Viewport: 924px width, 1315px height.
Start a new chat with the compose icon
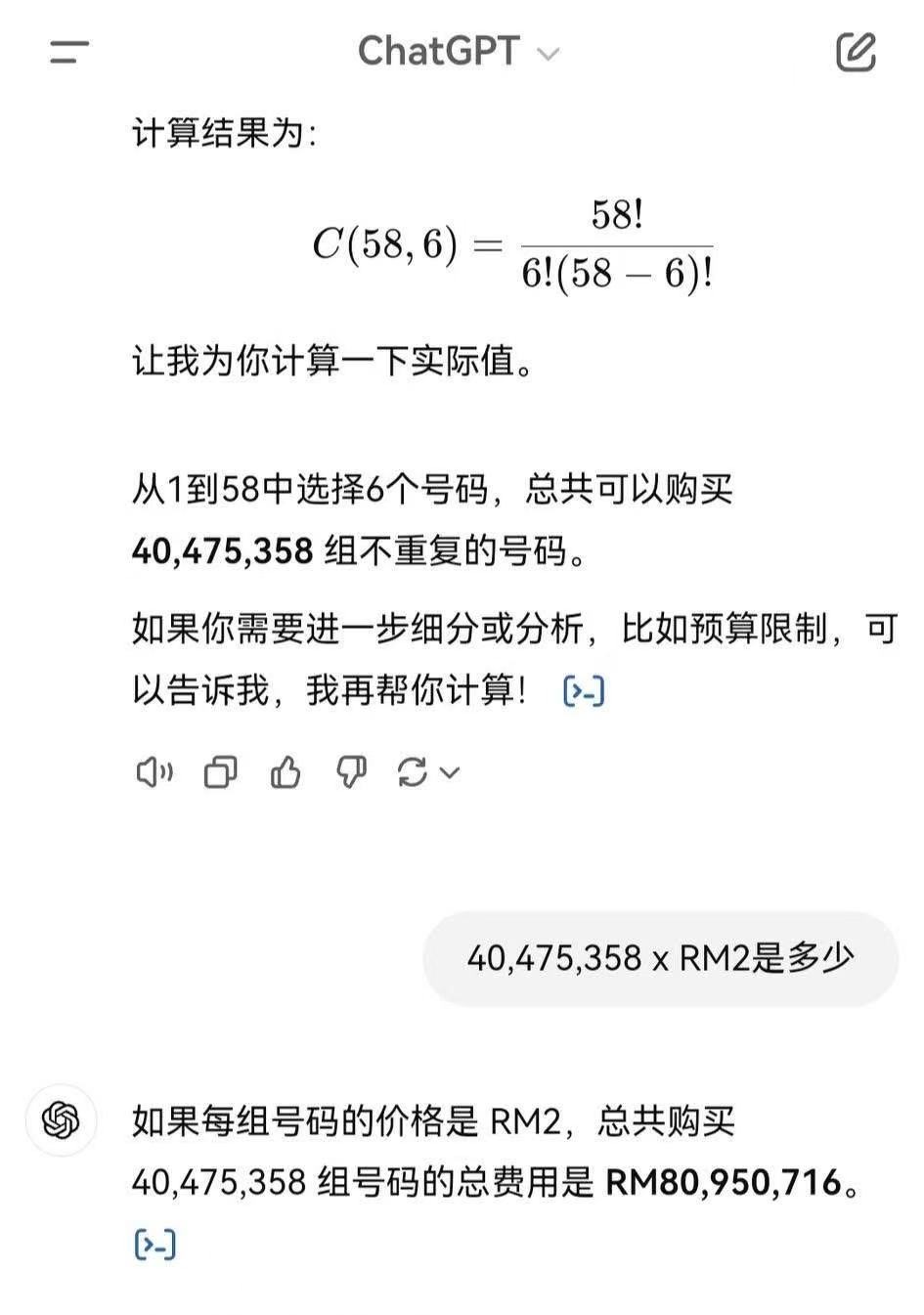857,54
